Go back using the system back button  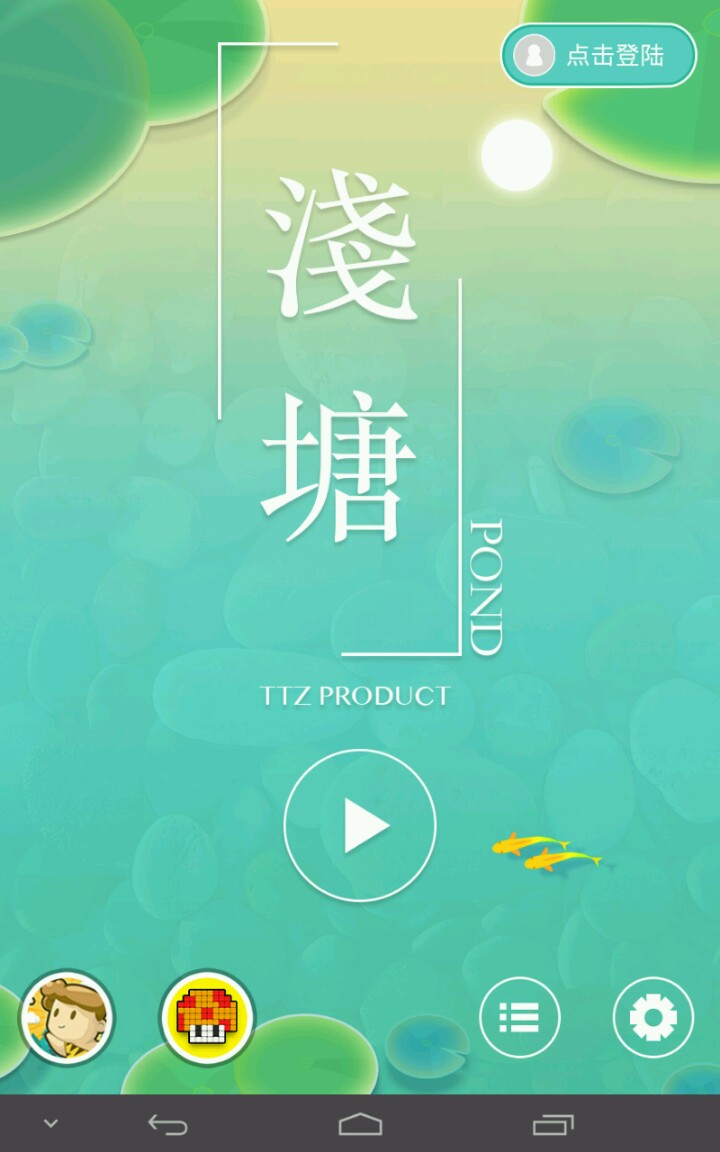click(x=168, y=1125)
